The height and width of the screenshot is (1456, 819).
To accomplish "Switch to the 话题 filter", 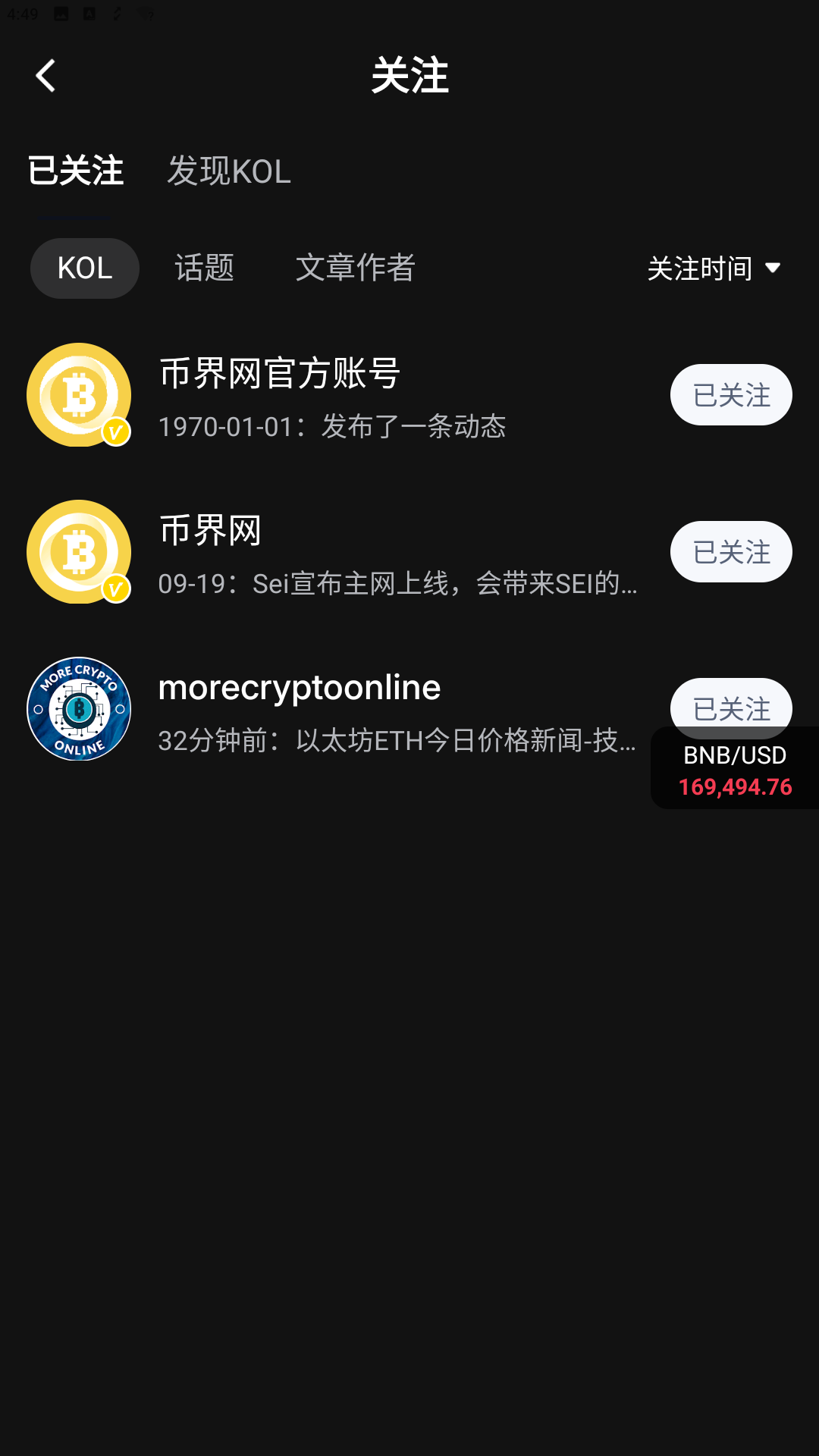I will coord(204,268).
